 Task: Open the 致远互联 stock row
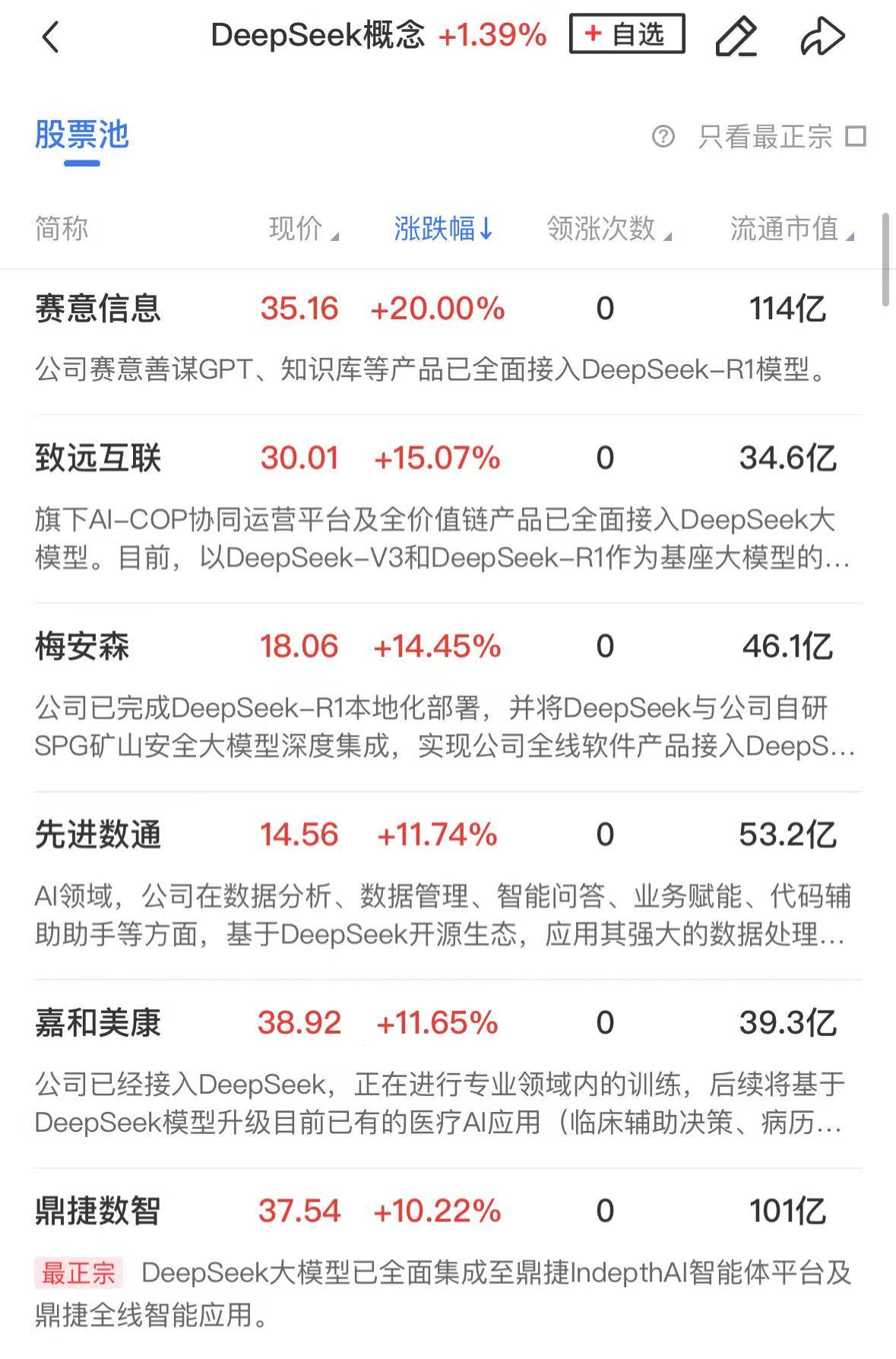pyautogui.click(x=99, y=458)
